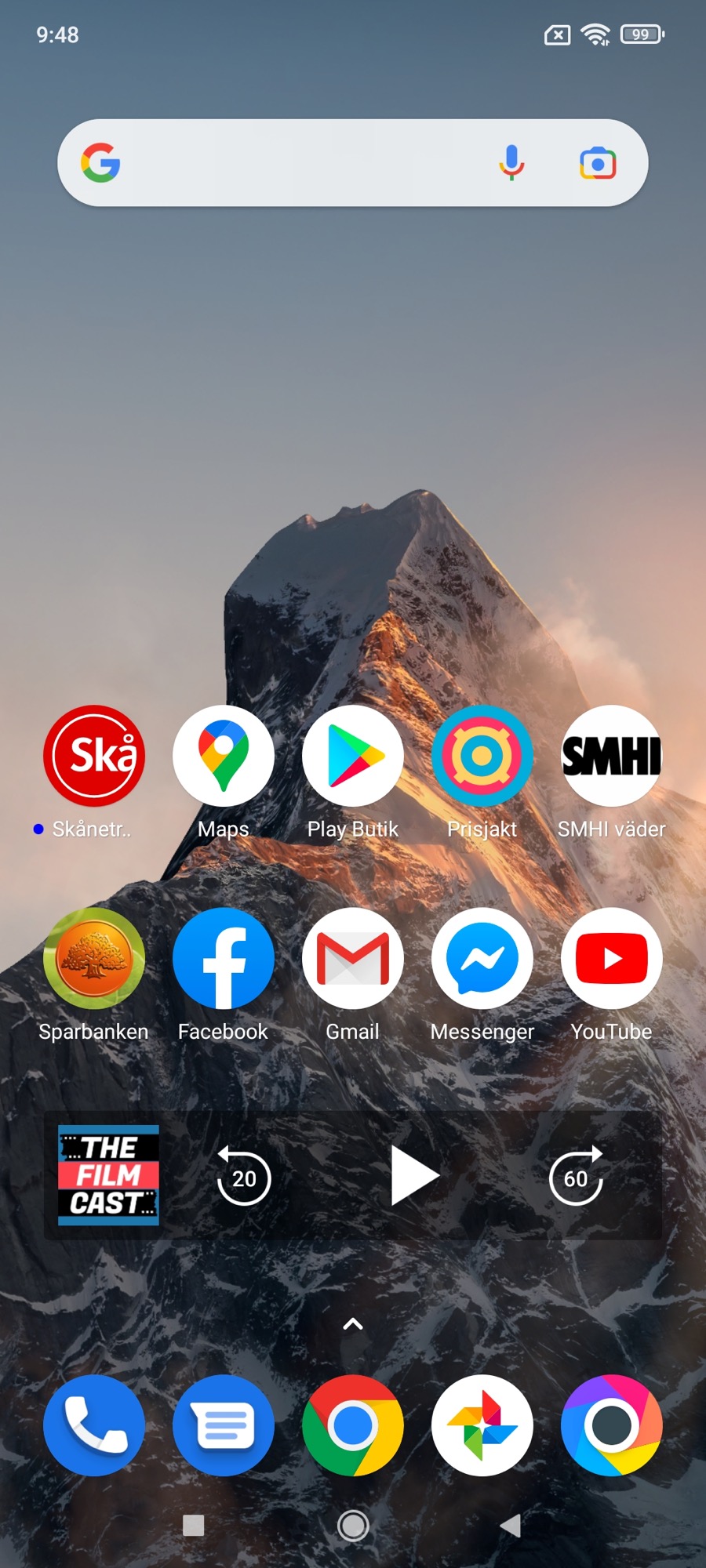Open the Phone dialer

click(x=94, y=1425)
